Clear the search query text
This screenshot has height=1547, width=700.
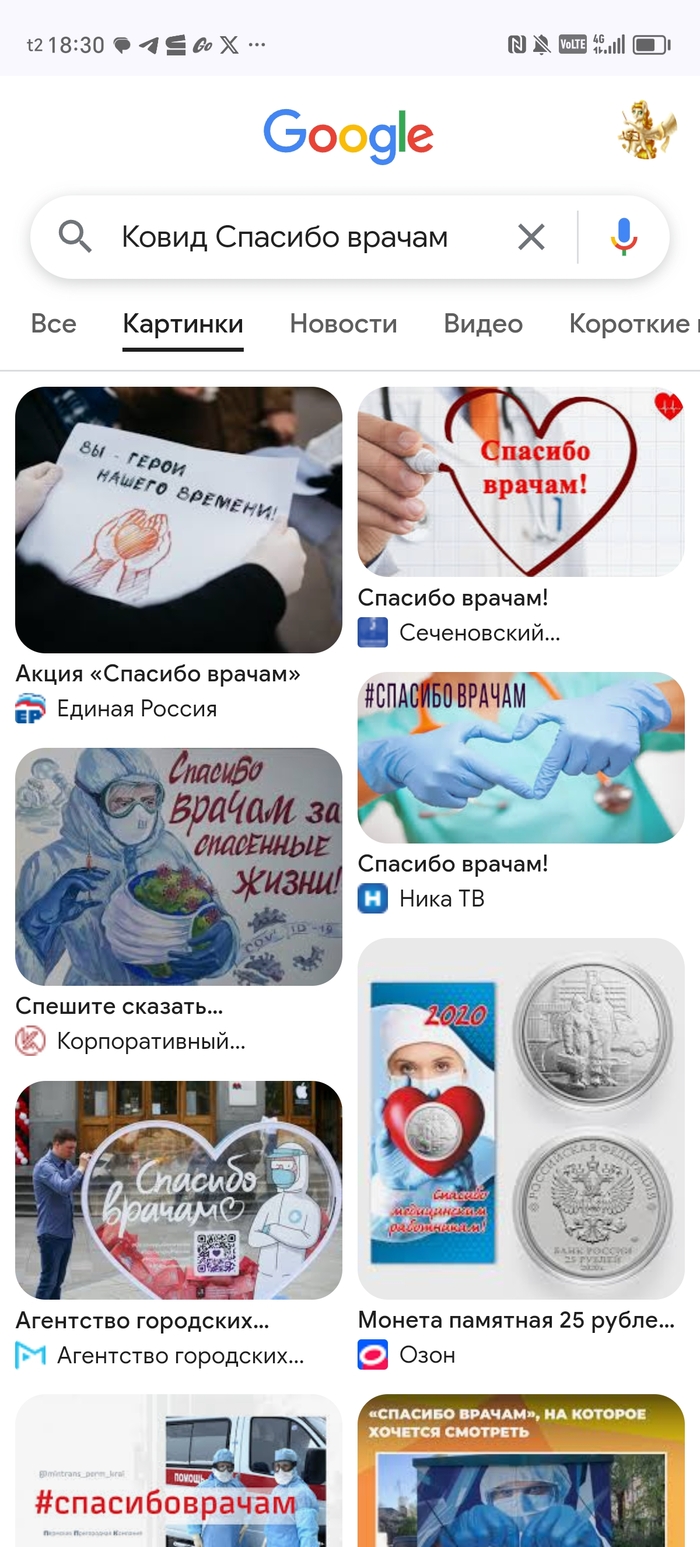click(531, 237)
